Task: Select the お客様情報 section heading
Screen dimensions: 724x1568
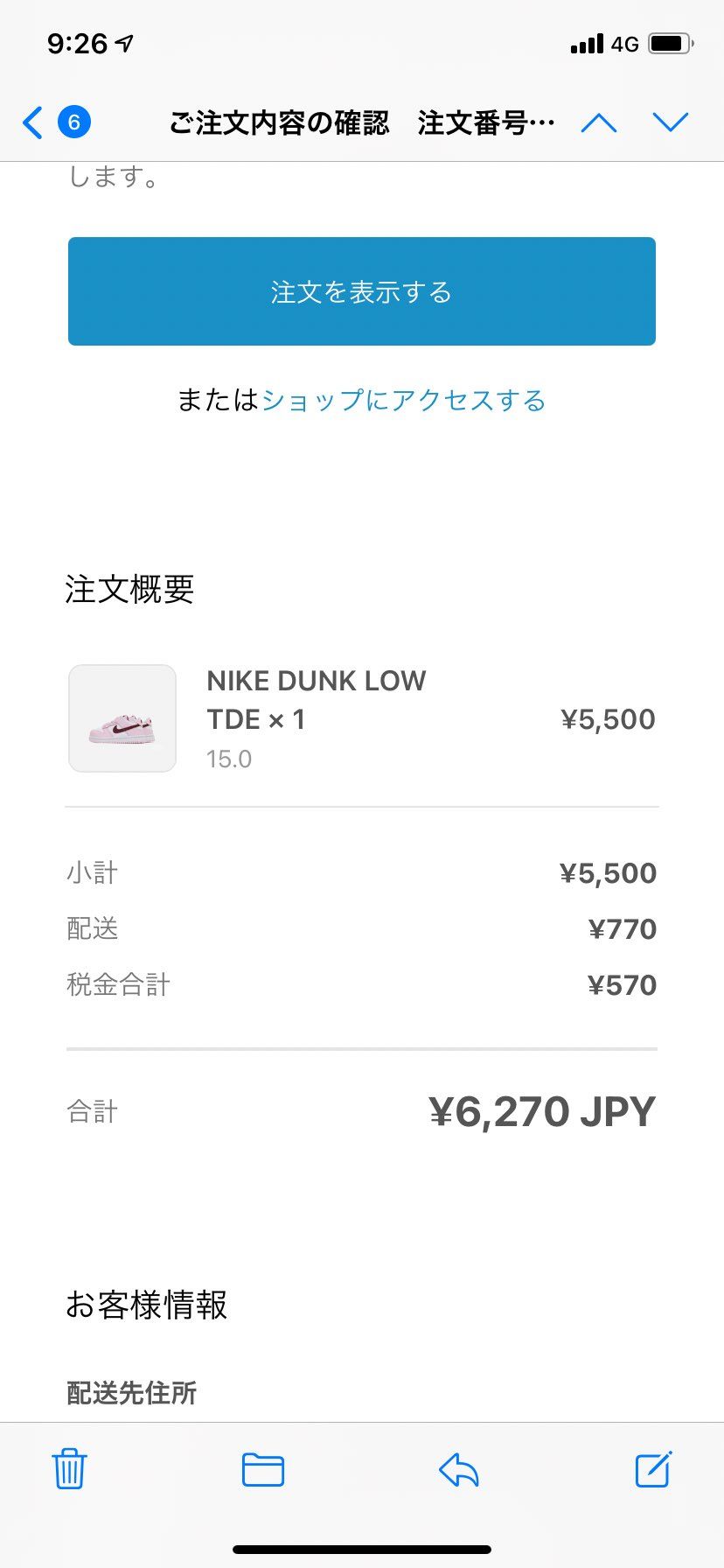Action: (x=147, y=1305)
